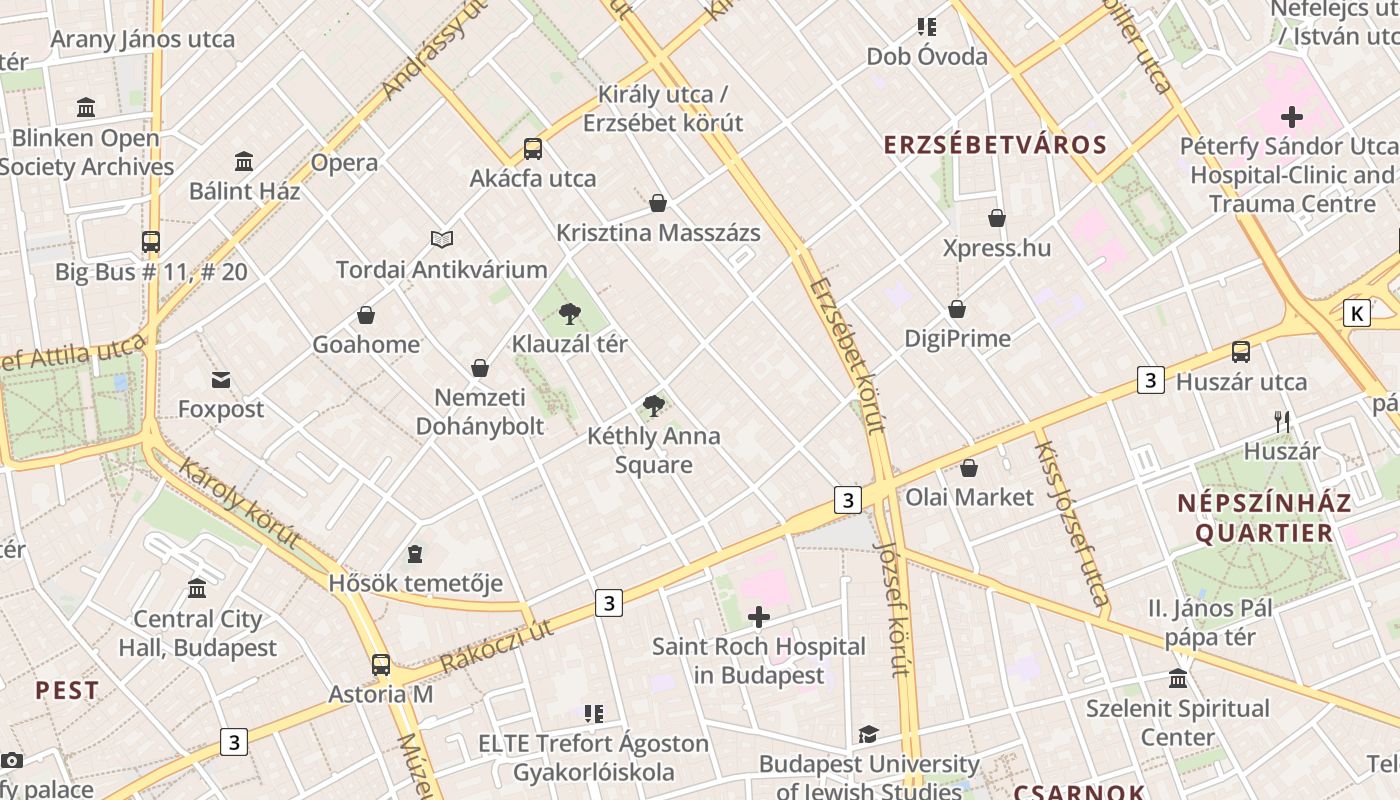View the Foxpost parcel point
Image resolution: width=1400 pixels, height=800 pixels.
tap(221, 380)
